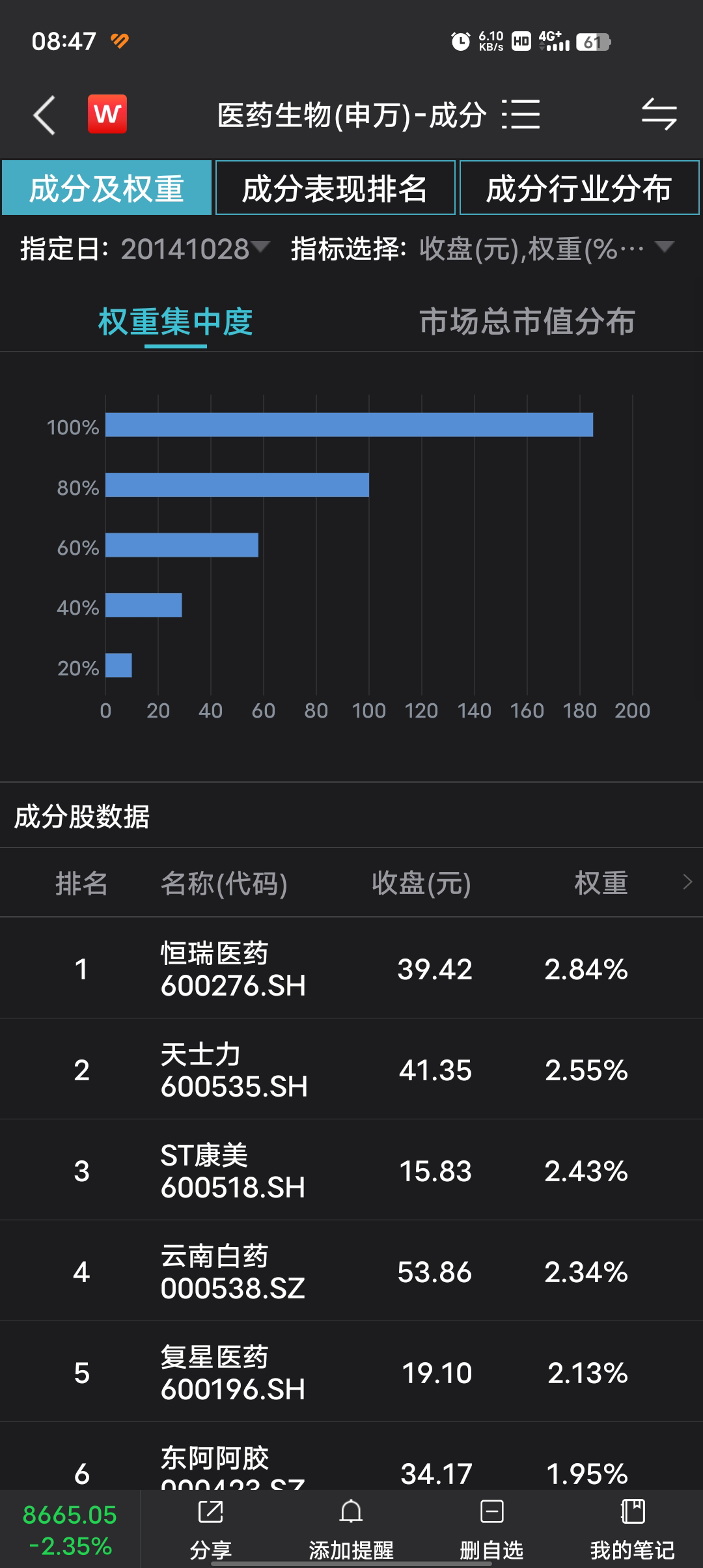Switch to 成分行业分布 tab
This screenshot has height=1568, width=703.
(579, 188)
